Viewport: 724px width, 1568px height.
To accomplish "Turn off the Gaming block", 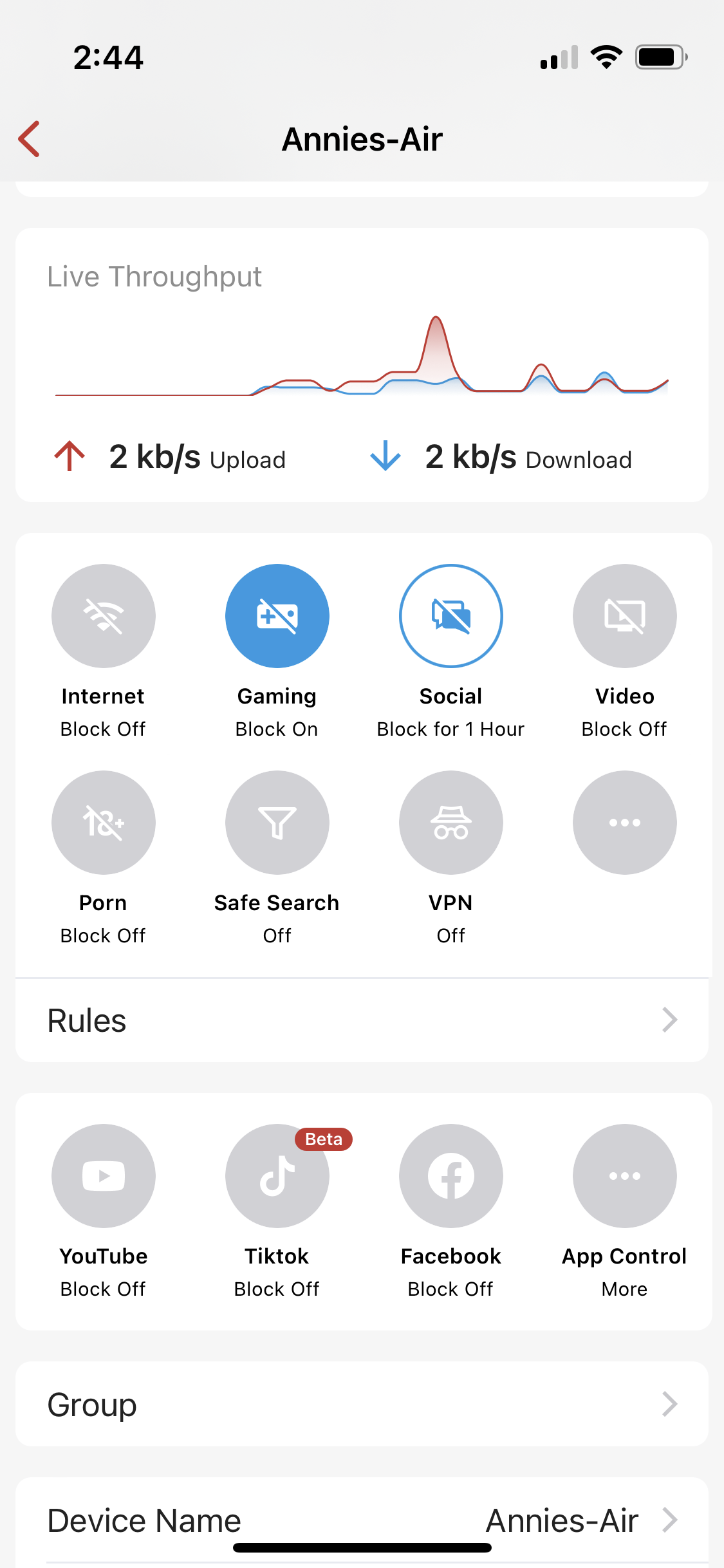I will click(277, 616).
